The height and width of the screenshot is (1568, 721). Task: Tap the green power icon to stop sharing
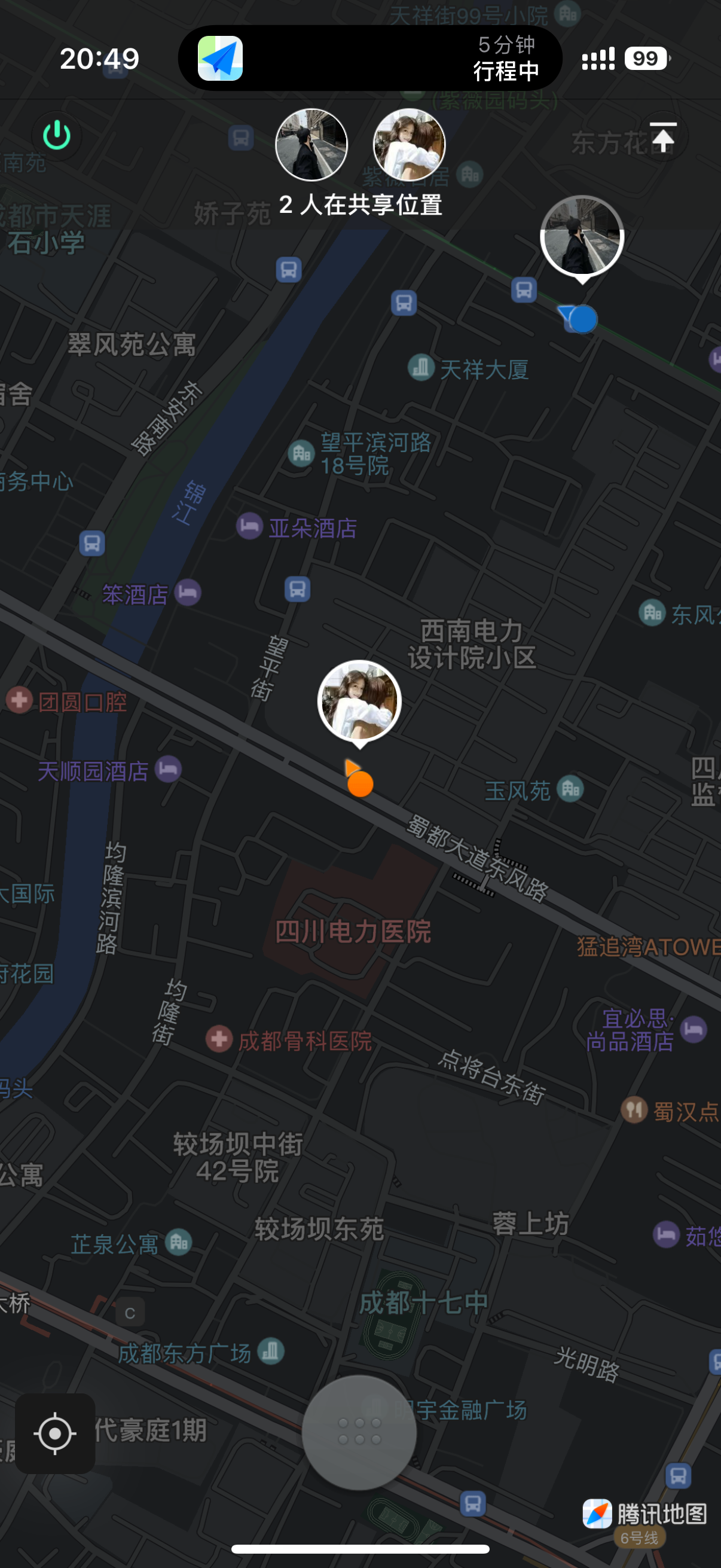pyautogui.click(x=57, y=136)
